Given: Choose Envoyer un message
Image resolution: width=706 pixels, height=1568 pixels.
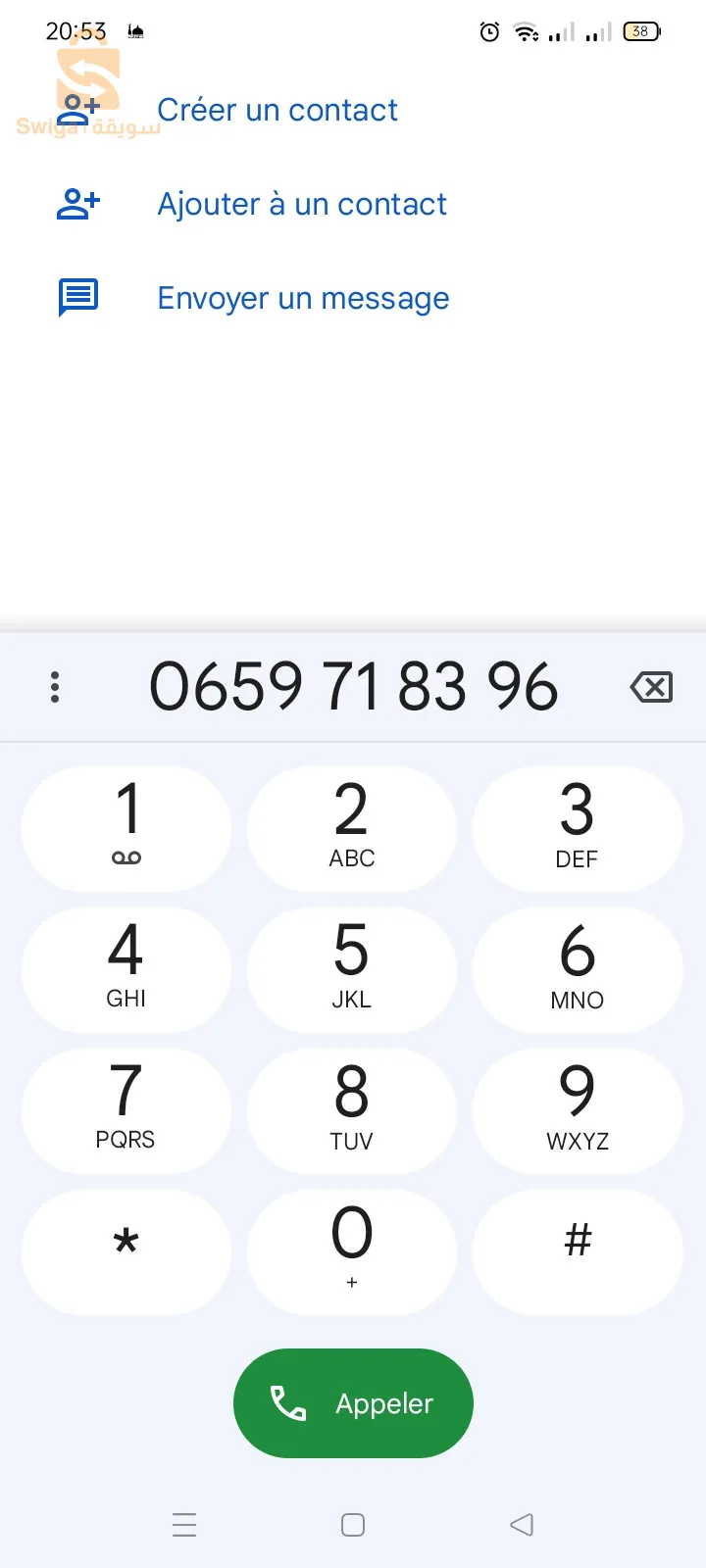Looking at the screenshot, I should coord(303,298).
